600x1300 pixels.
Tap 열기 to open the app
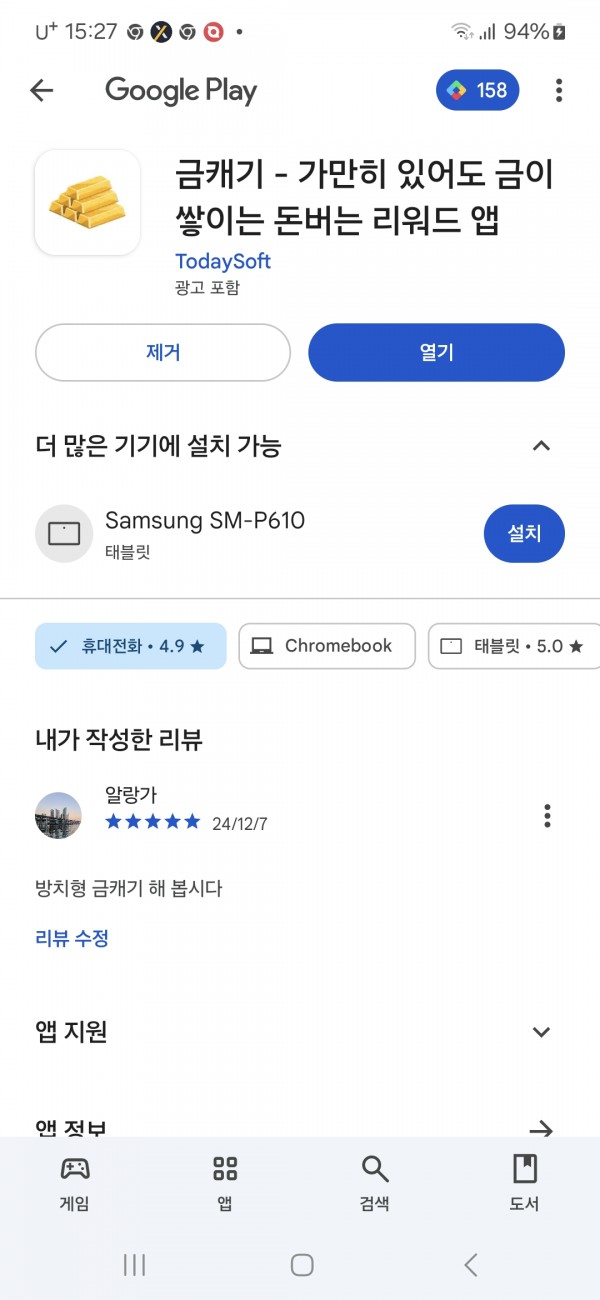pyautogui.click(x=436, y=353)
